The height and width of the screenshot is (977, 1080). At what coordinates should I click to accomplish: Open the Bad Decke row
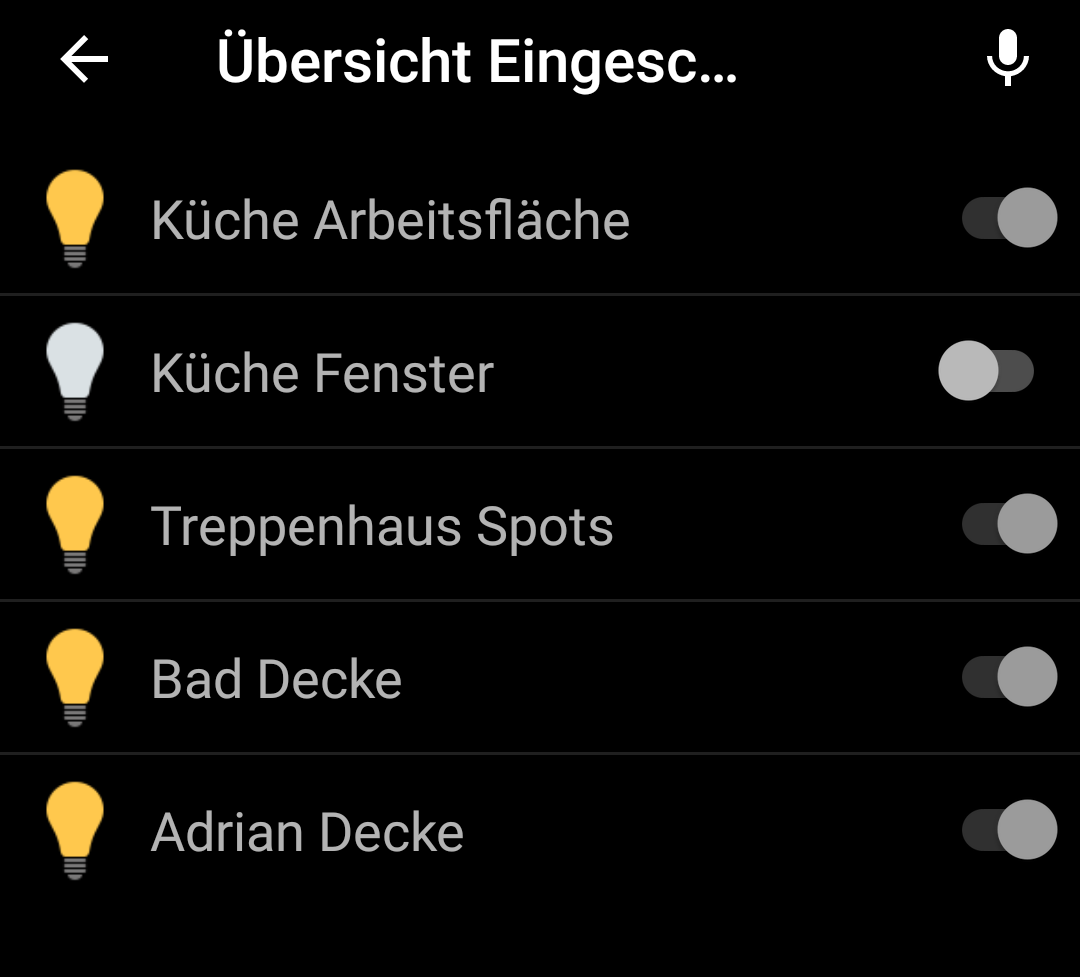(276, 680)
